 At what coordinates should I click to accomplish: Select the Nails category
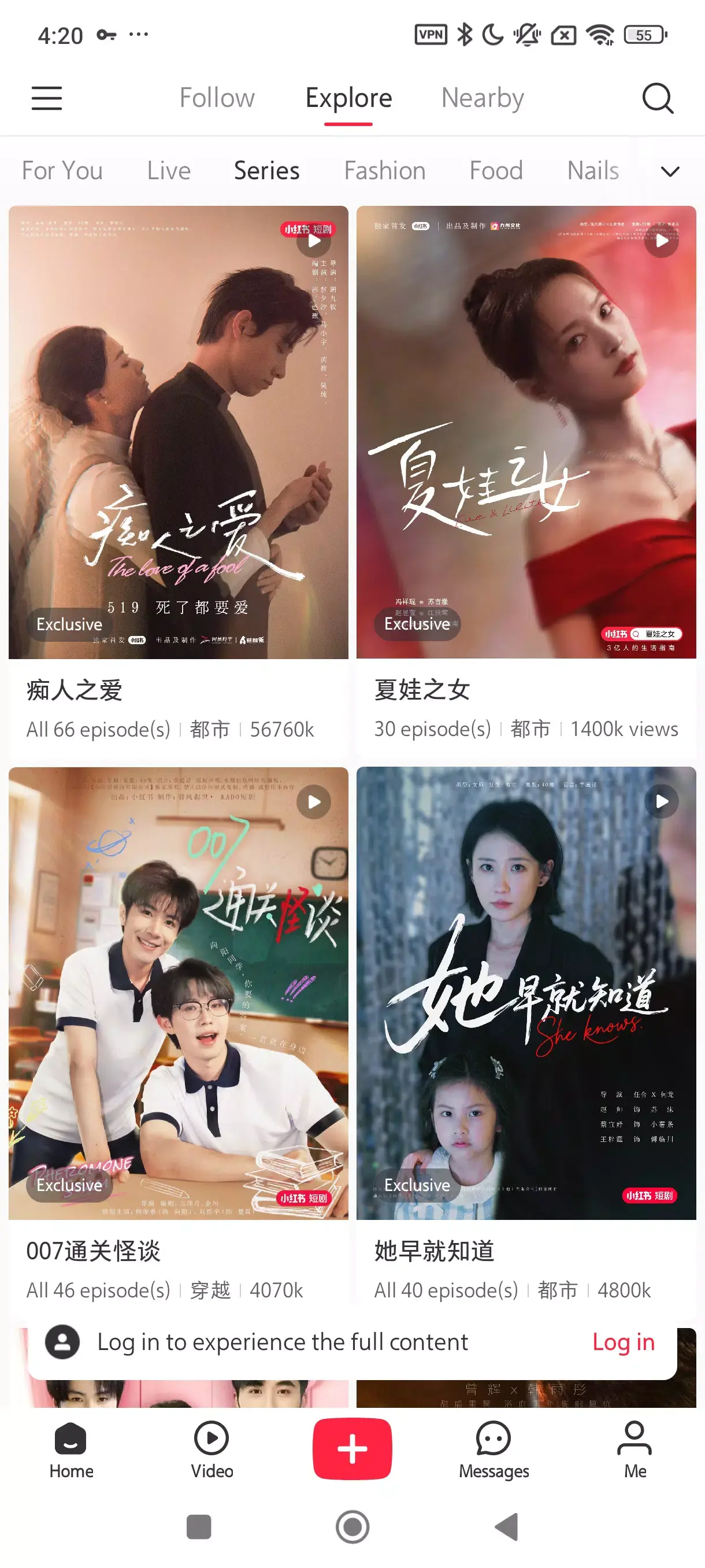coord(592,171)
